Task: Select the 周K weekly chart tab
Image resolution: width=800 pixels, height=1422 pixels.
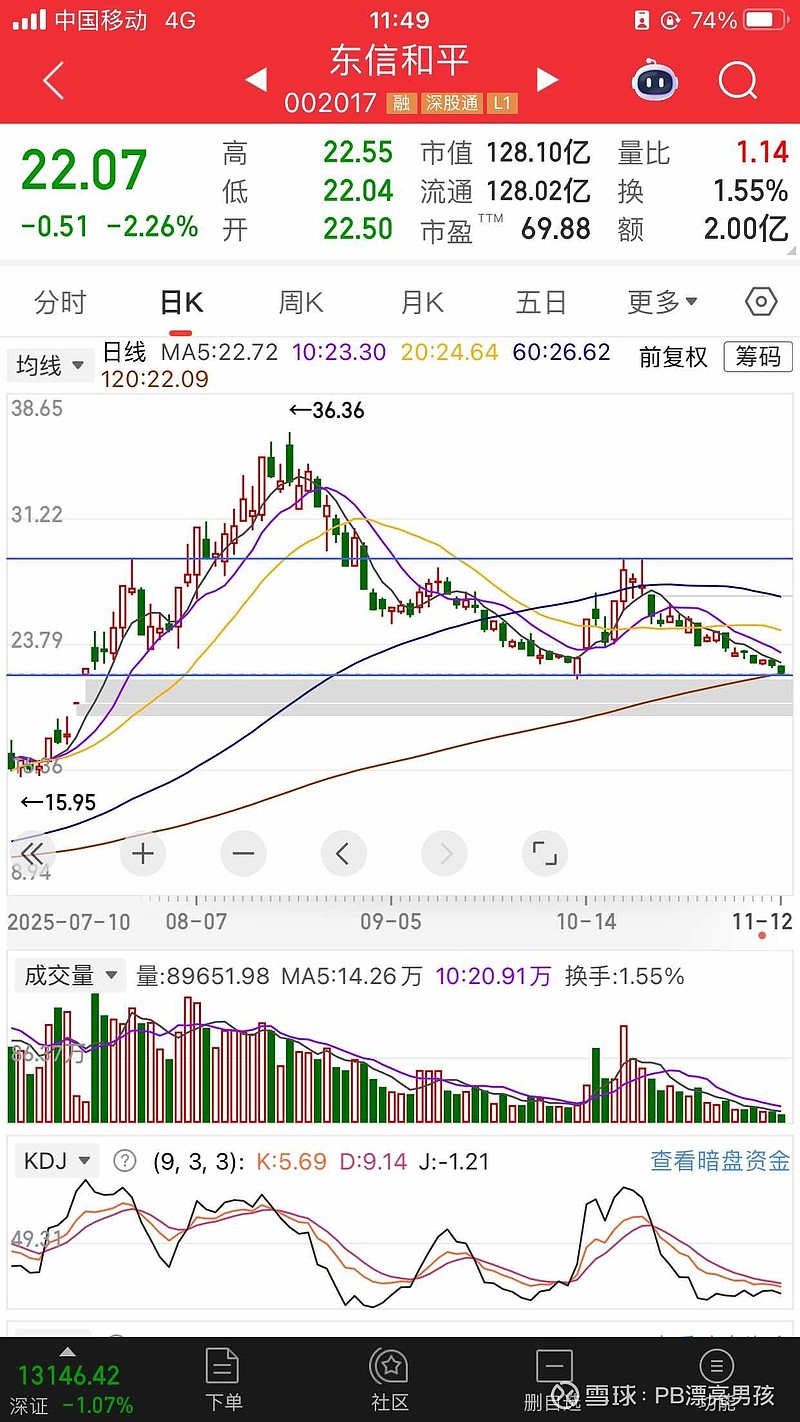Action: 300,302
